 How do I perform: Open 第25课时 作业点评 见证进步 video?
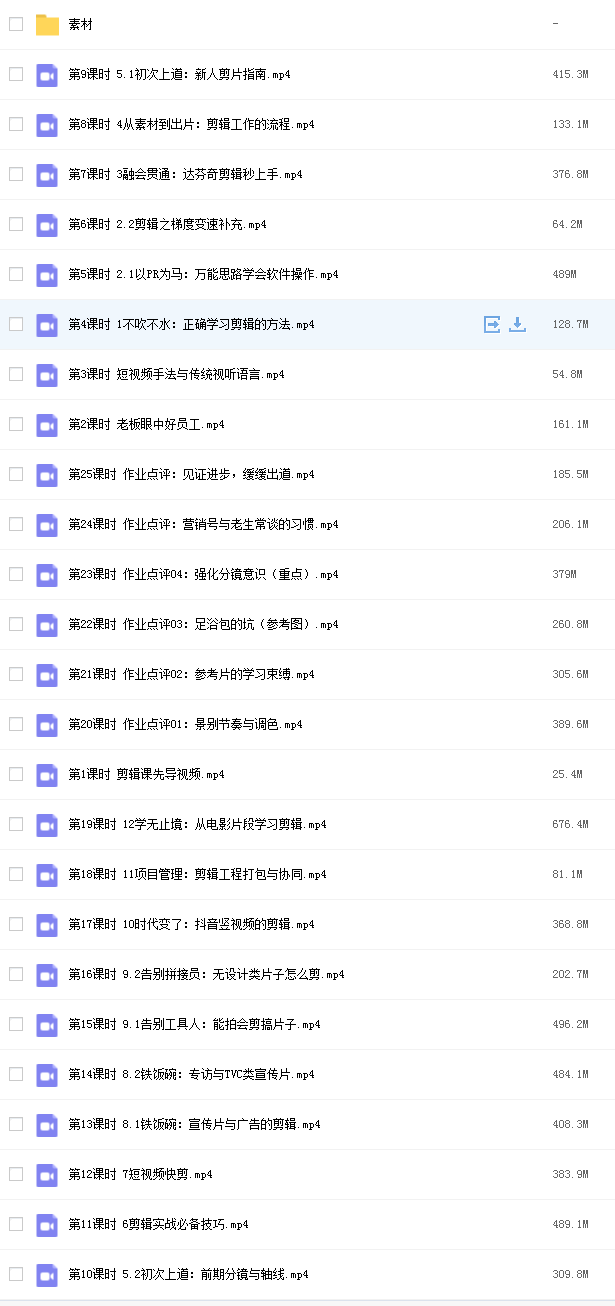point(191,474)
